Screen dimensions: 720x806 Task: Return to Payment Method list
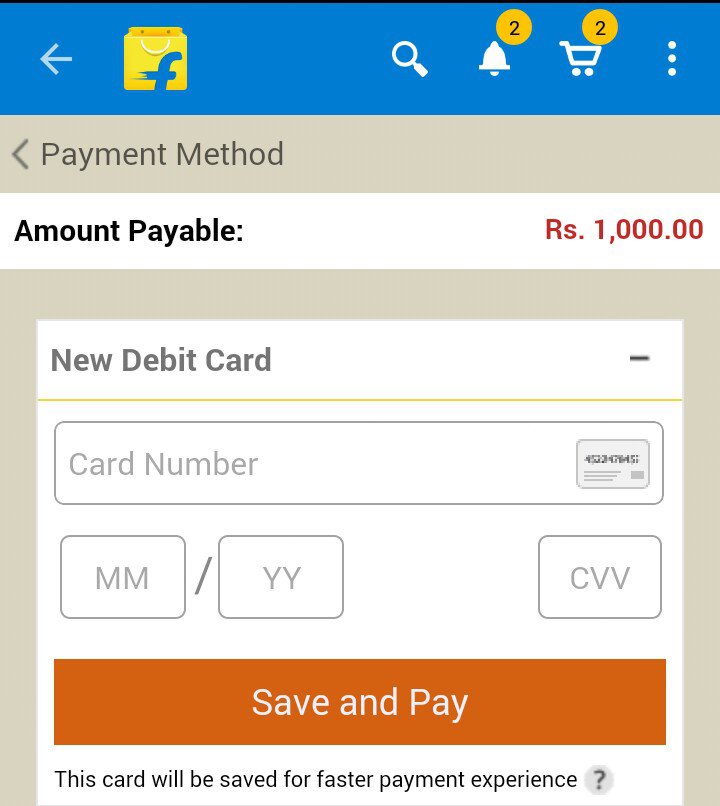(148, 154)
